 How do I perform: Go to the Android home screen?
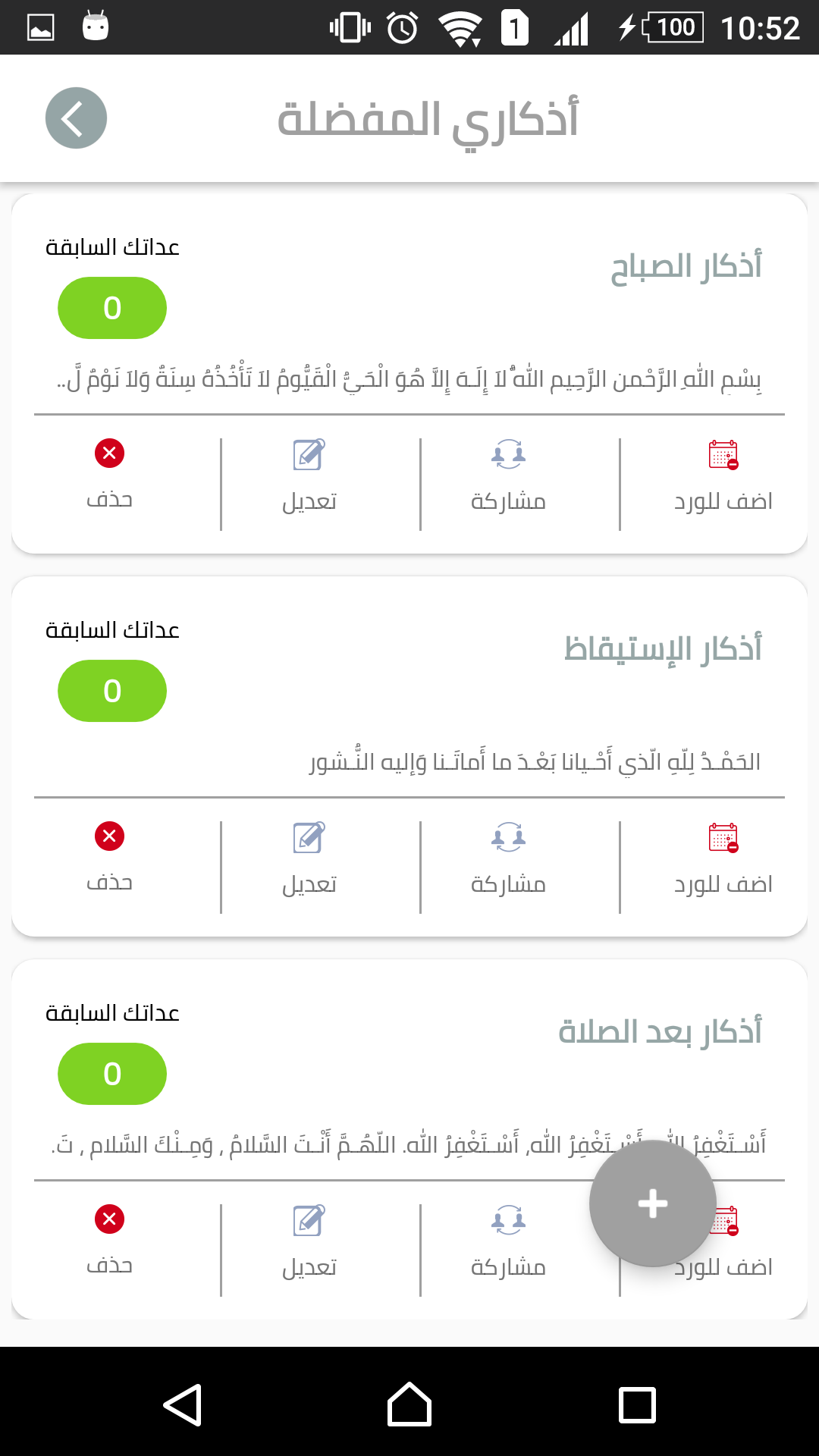(409, 1404)
